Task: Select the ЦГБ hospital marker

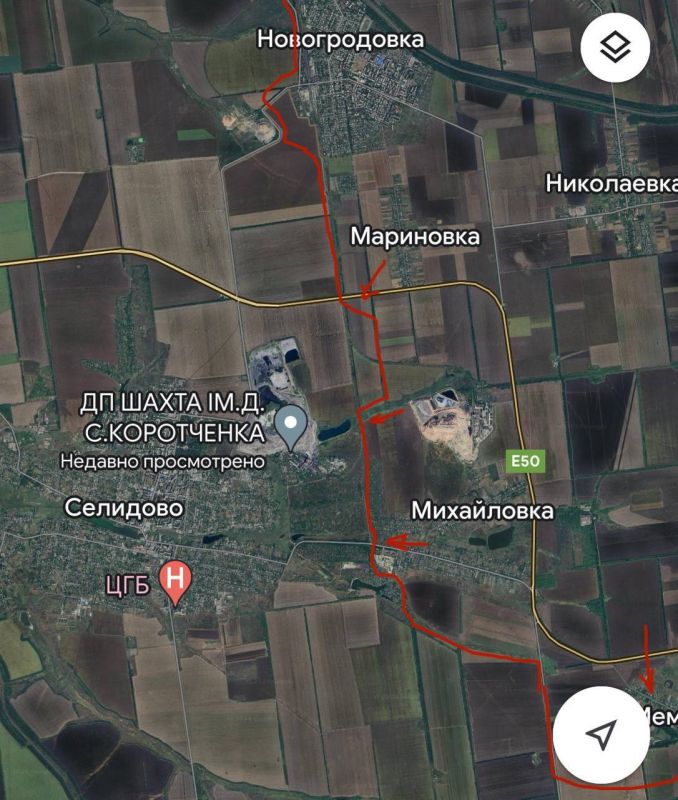Action: coord(176,581)
